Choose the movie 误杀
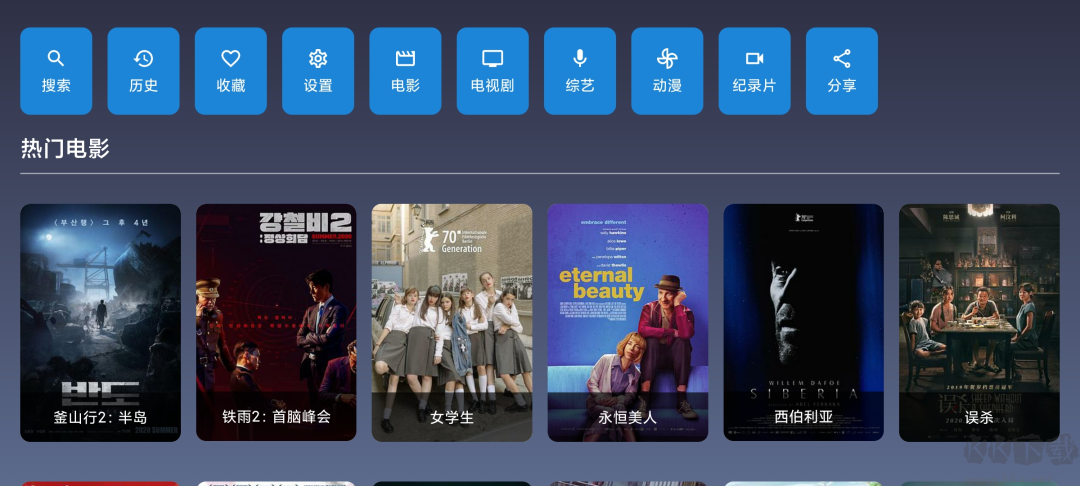 click(x=979, y=322)
